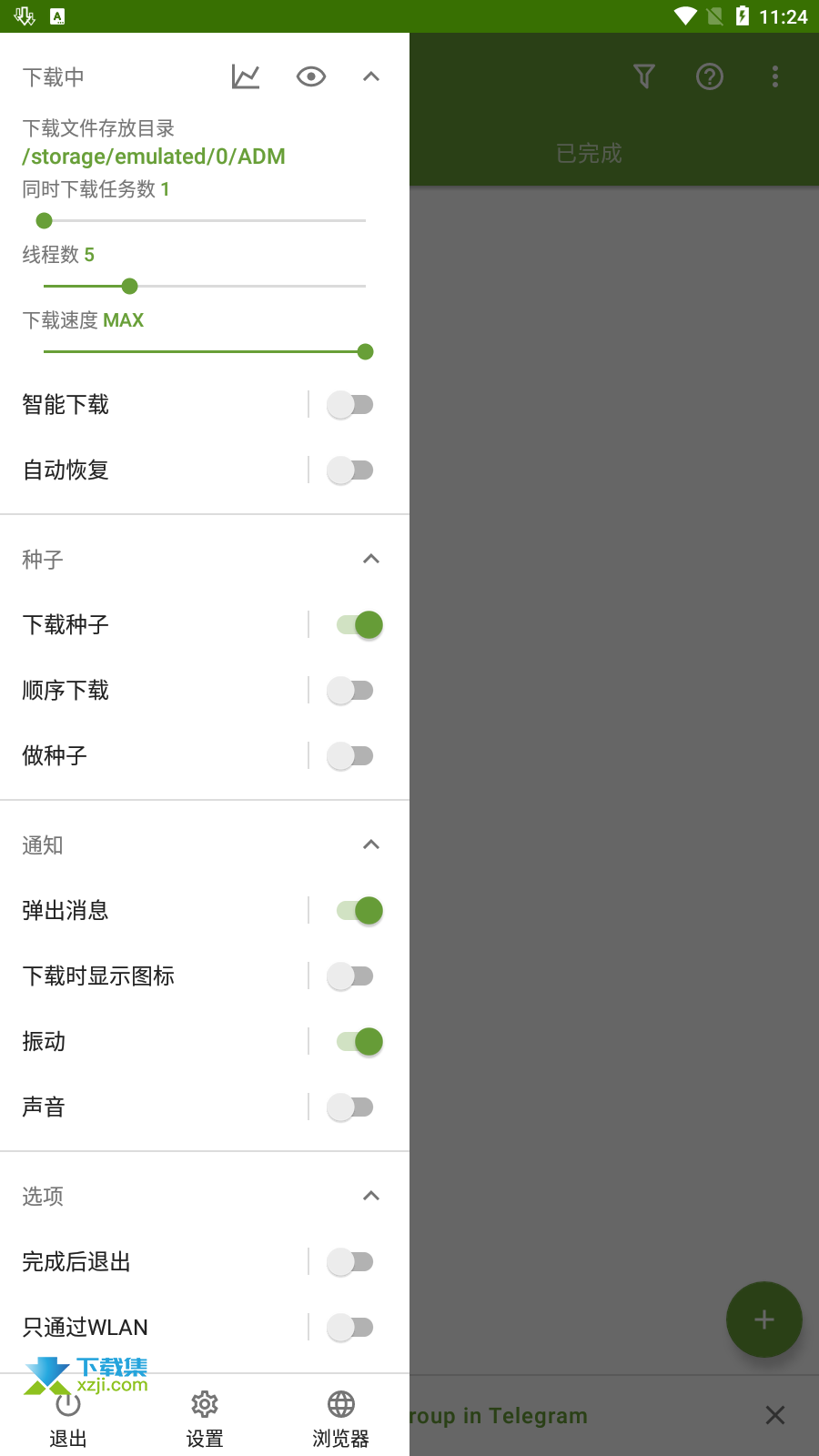Tap 退出 to exit the app

68,1418
